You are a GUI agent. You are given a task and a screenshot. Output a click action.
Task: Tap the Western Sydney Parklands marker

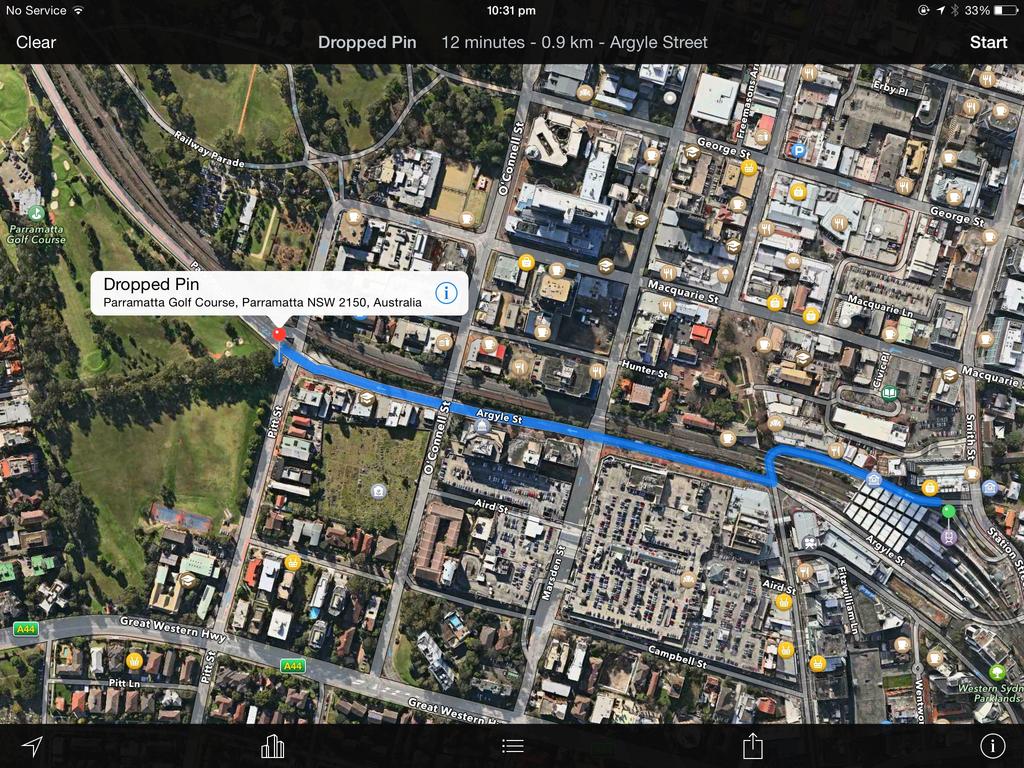996,672
